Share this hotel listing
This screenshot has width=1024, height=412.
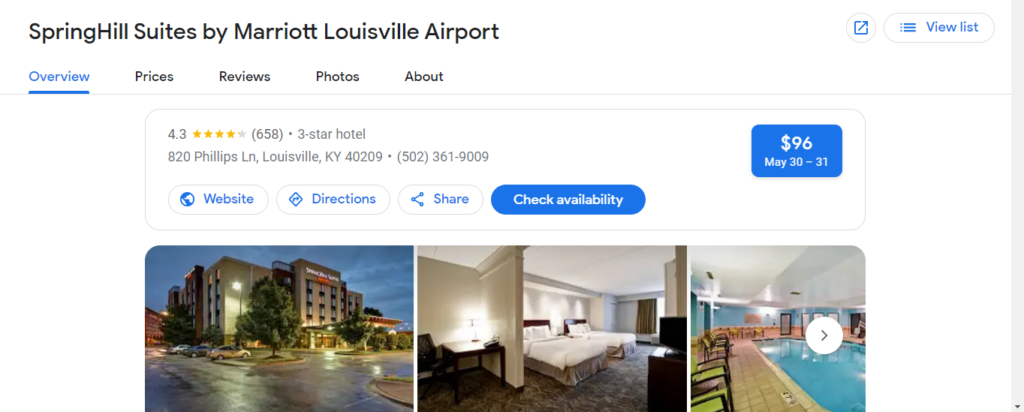click(440, 199)
